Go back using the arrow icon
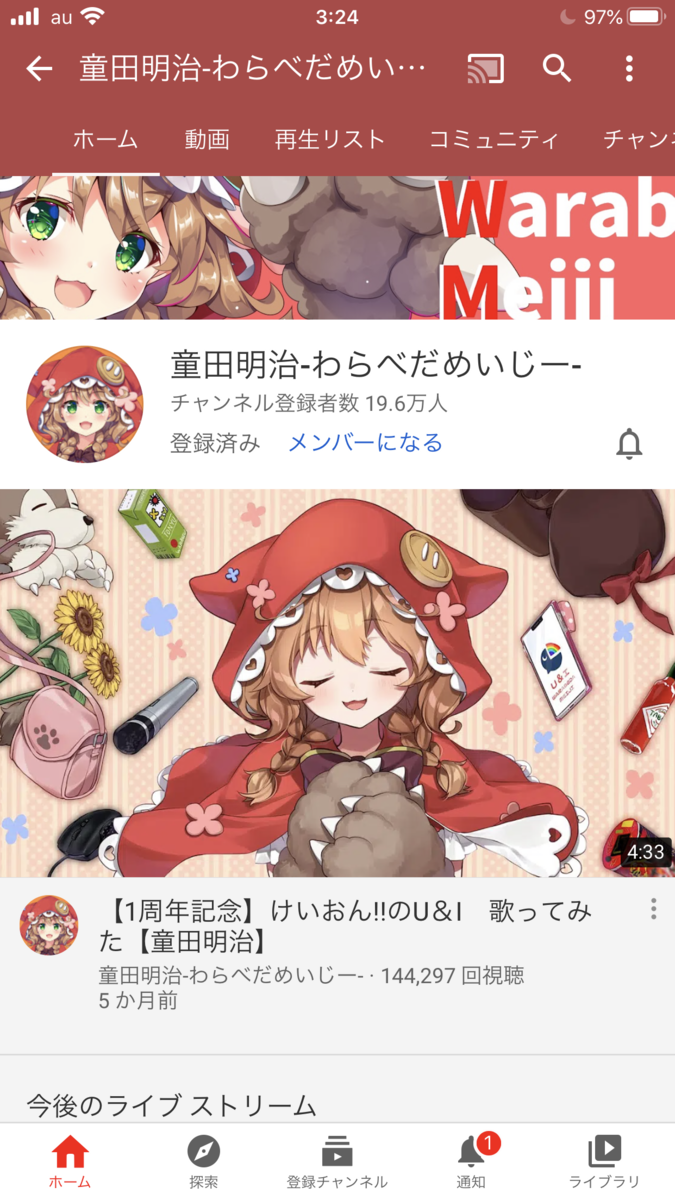The width and height of the screenshot is (675, 1200). [39, 68]
